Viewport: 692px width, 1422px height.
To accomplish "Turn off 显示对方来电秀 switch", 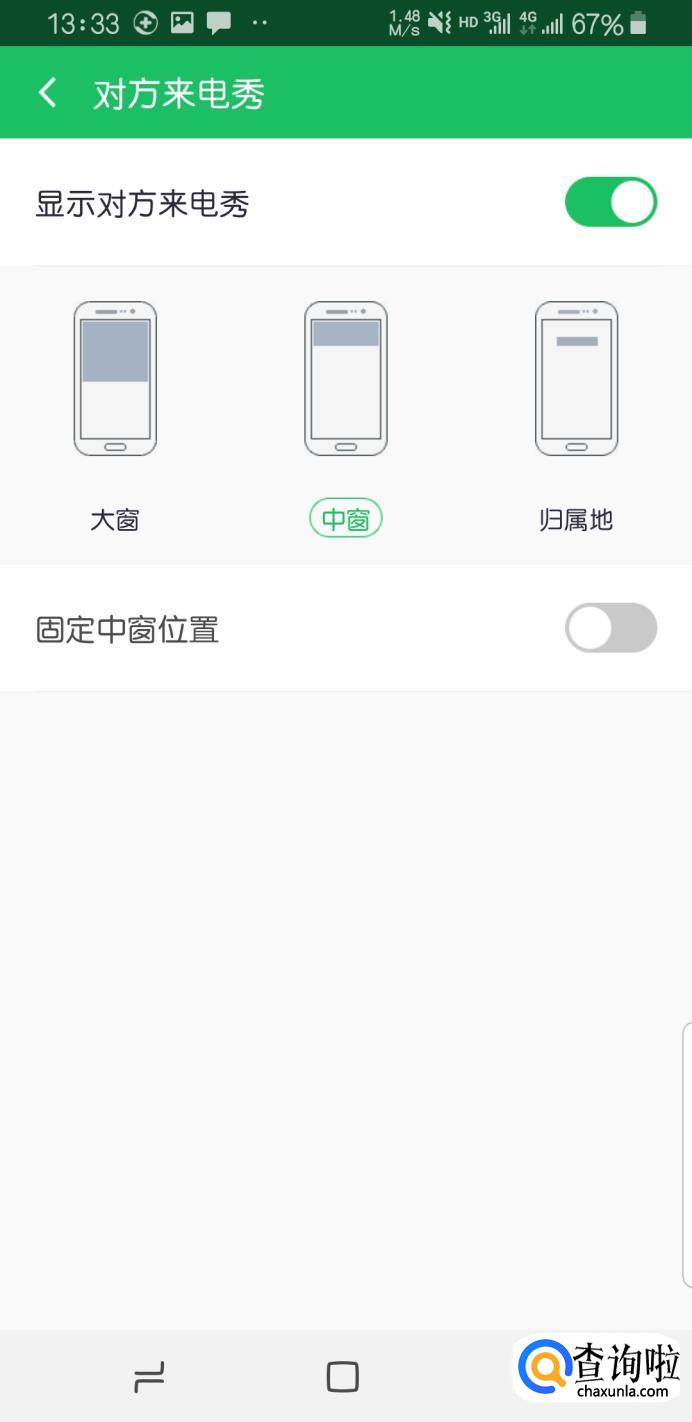I will coord(610,202).
